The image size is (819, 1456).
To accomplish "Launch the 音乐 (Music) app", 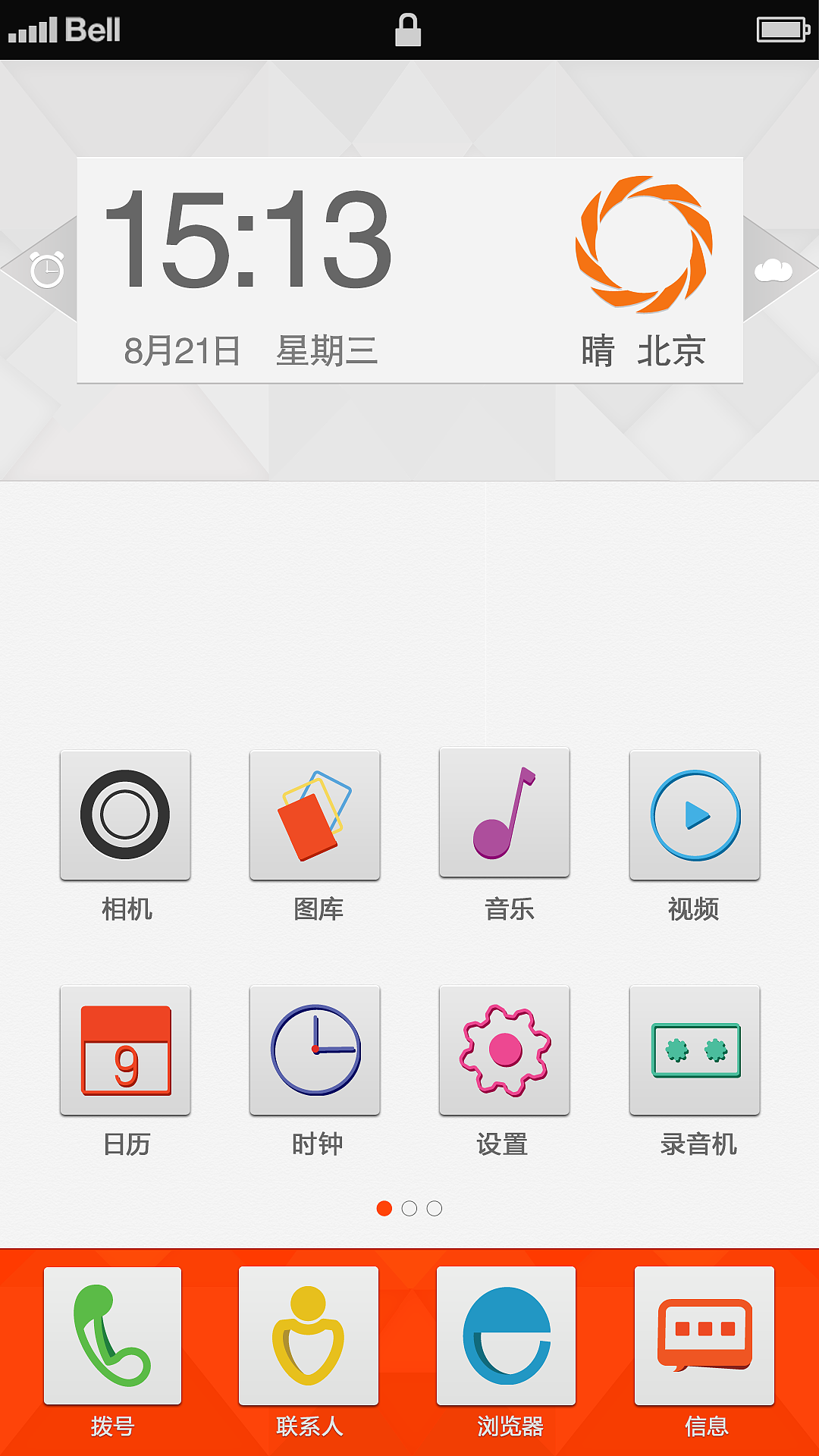I will (x=504, y=815).
